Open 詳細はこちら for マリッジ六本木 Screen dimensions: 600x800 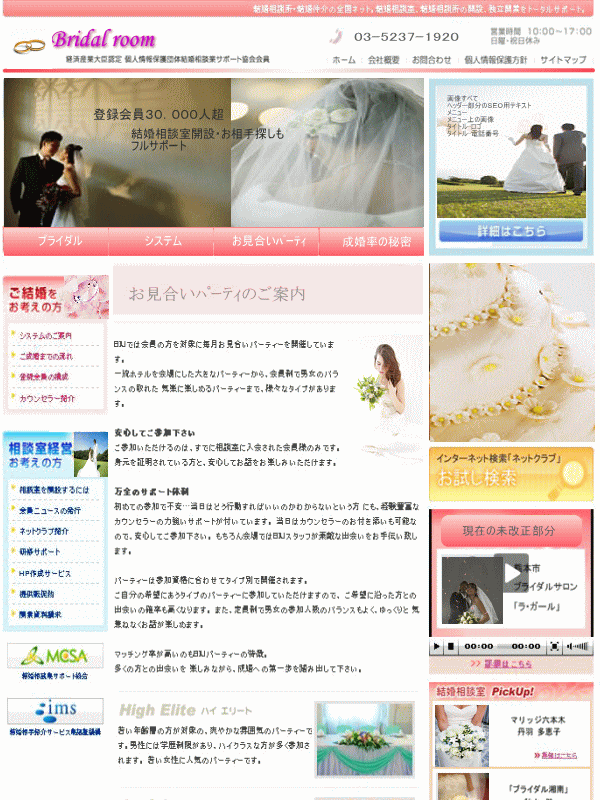coord(559,755)
